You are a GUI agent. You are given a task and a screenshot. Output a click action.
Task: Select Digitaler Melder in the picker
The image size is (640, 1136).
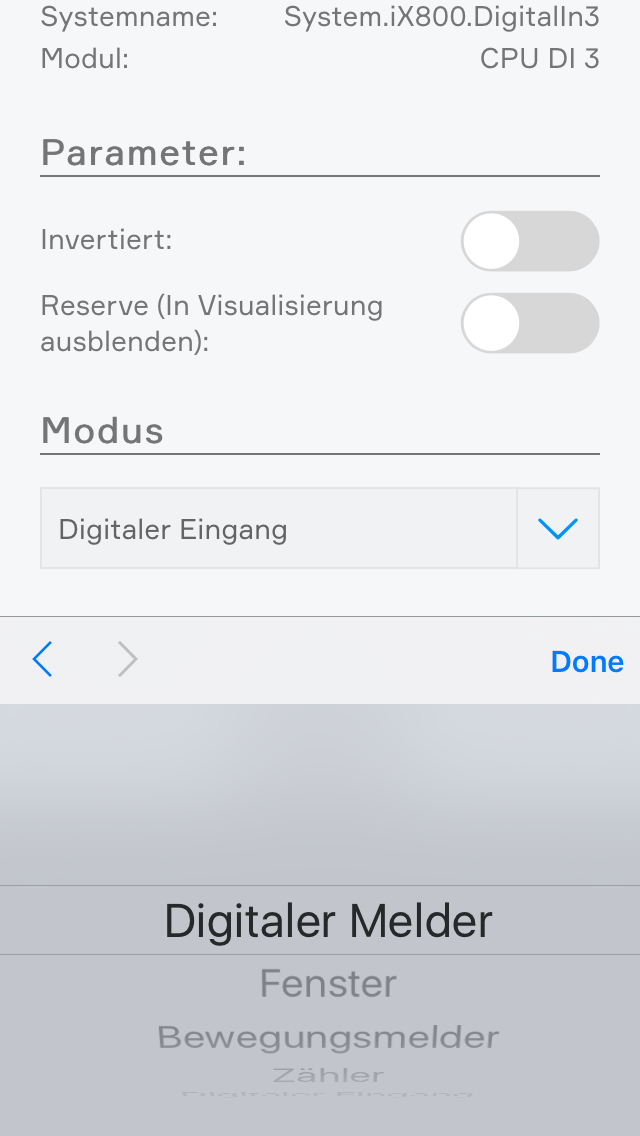pos(328,921)
